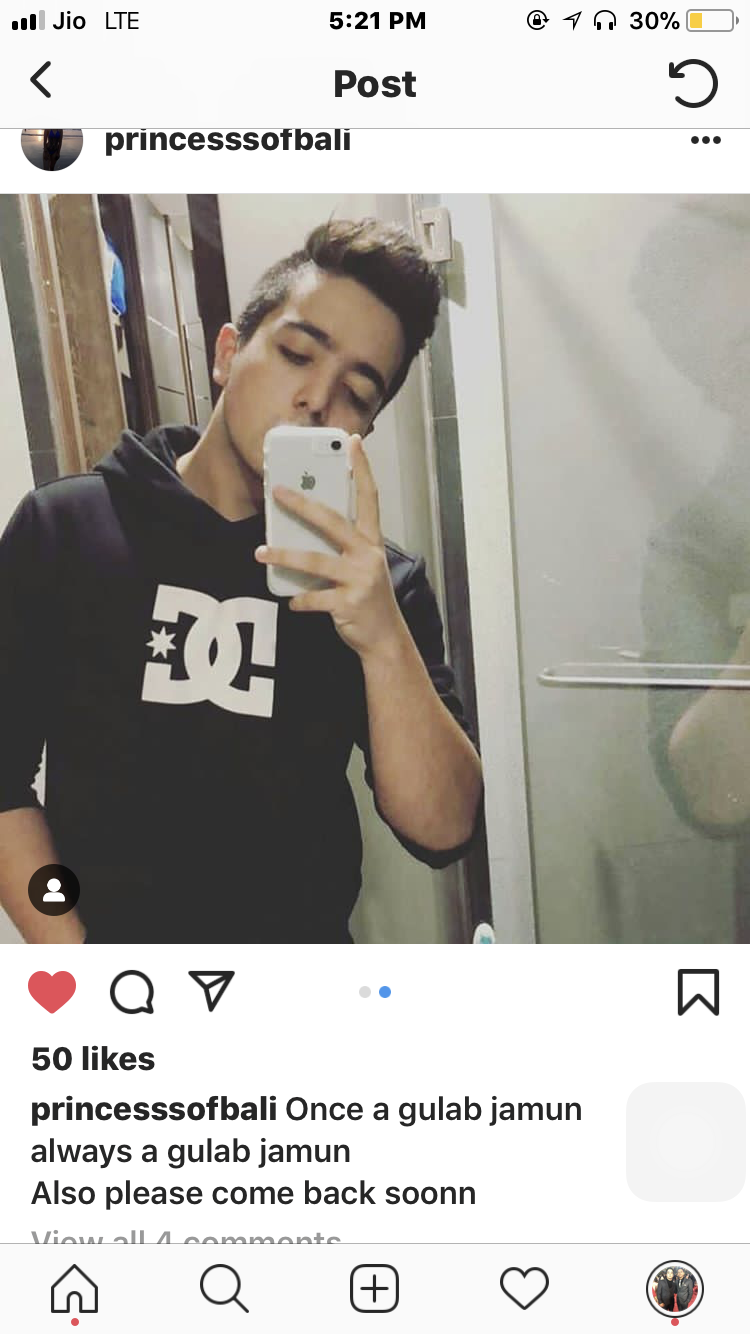The image size is (750, 1334).
Task: Open your profile tab
Action: [x=675, y=1288]
